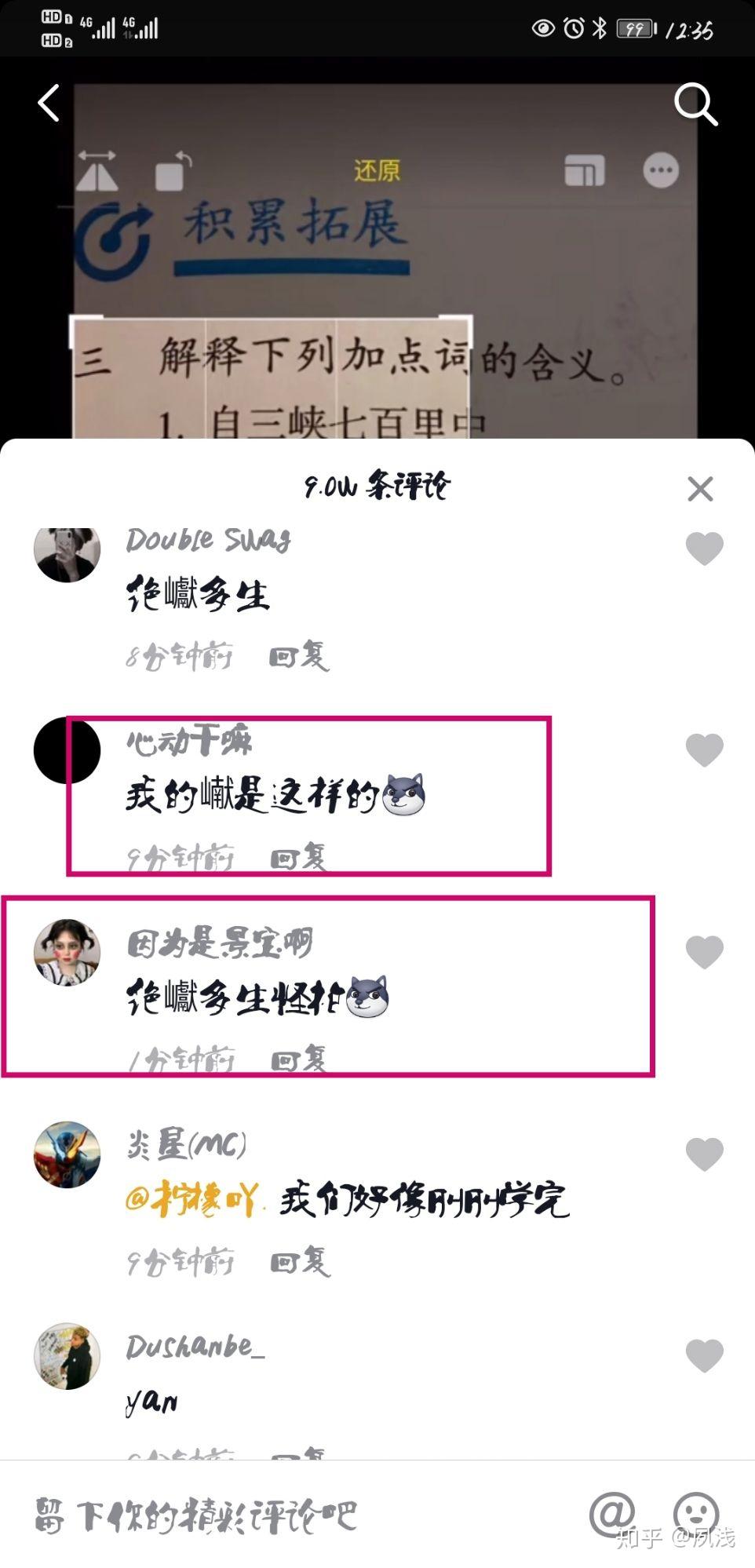Image resolution: width=755 pixels, height=1568 pixels.
Task: Reply to Double Swag's comment
Action: [298, 655]
